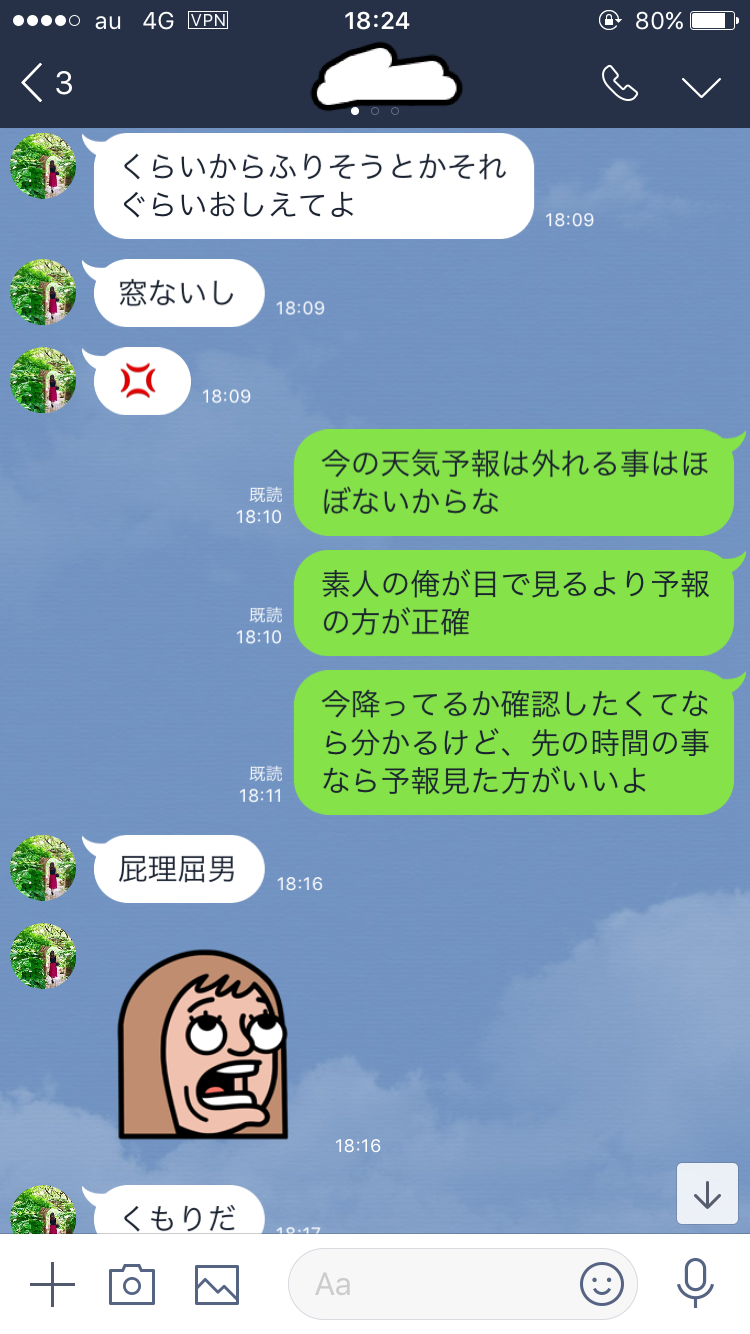Image resolution: width=750 pixels, height=1334 pixels.
Task: Record a voice message with the microphone
Action: [694, 1284]
